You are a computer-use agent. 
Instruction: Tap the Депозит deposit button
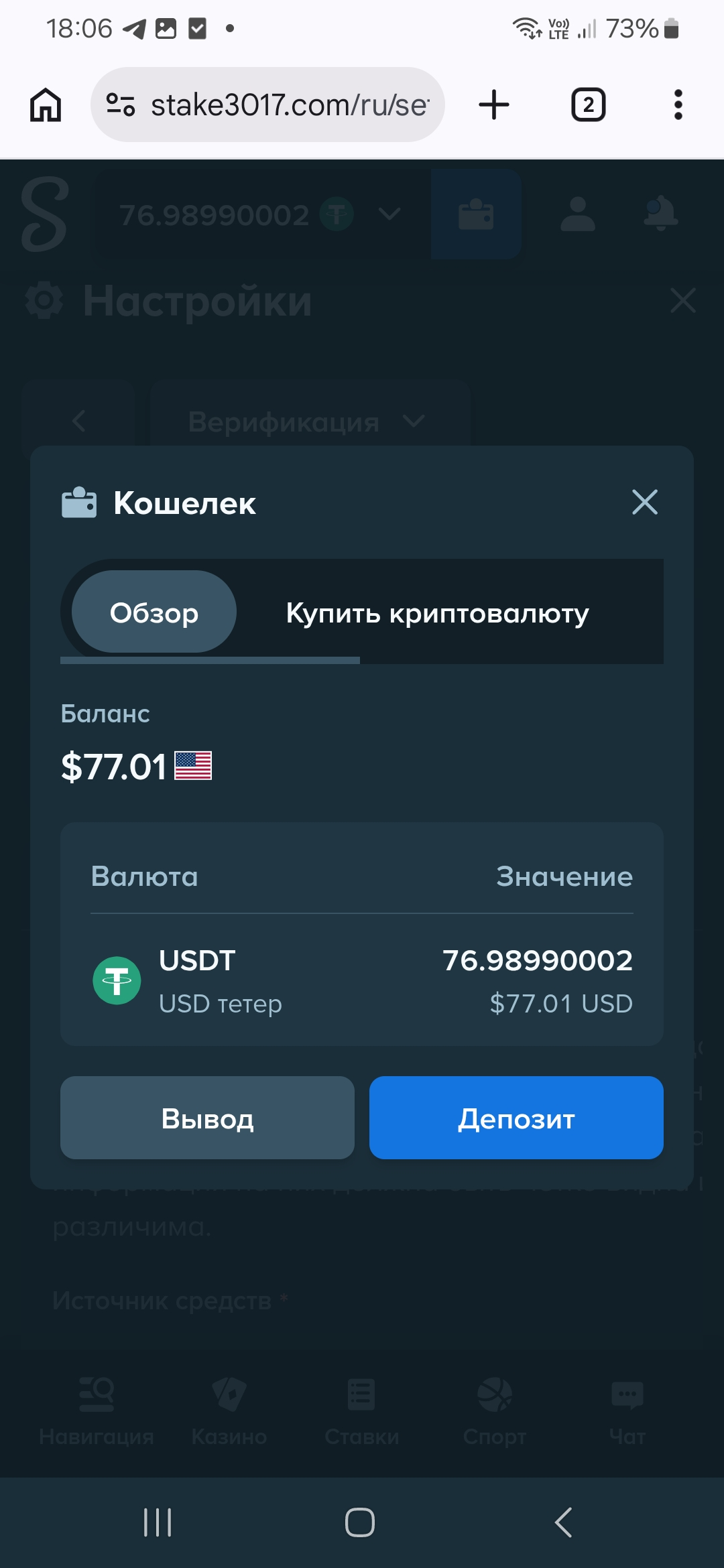pyautogui.click(x=516, y=1118)
